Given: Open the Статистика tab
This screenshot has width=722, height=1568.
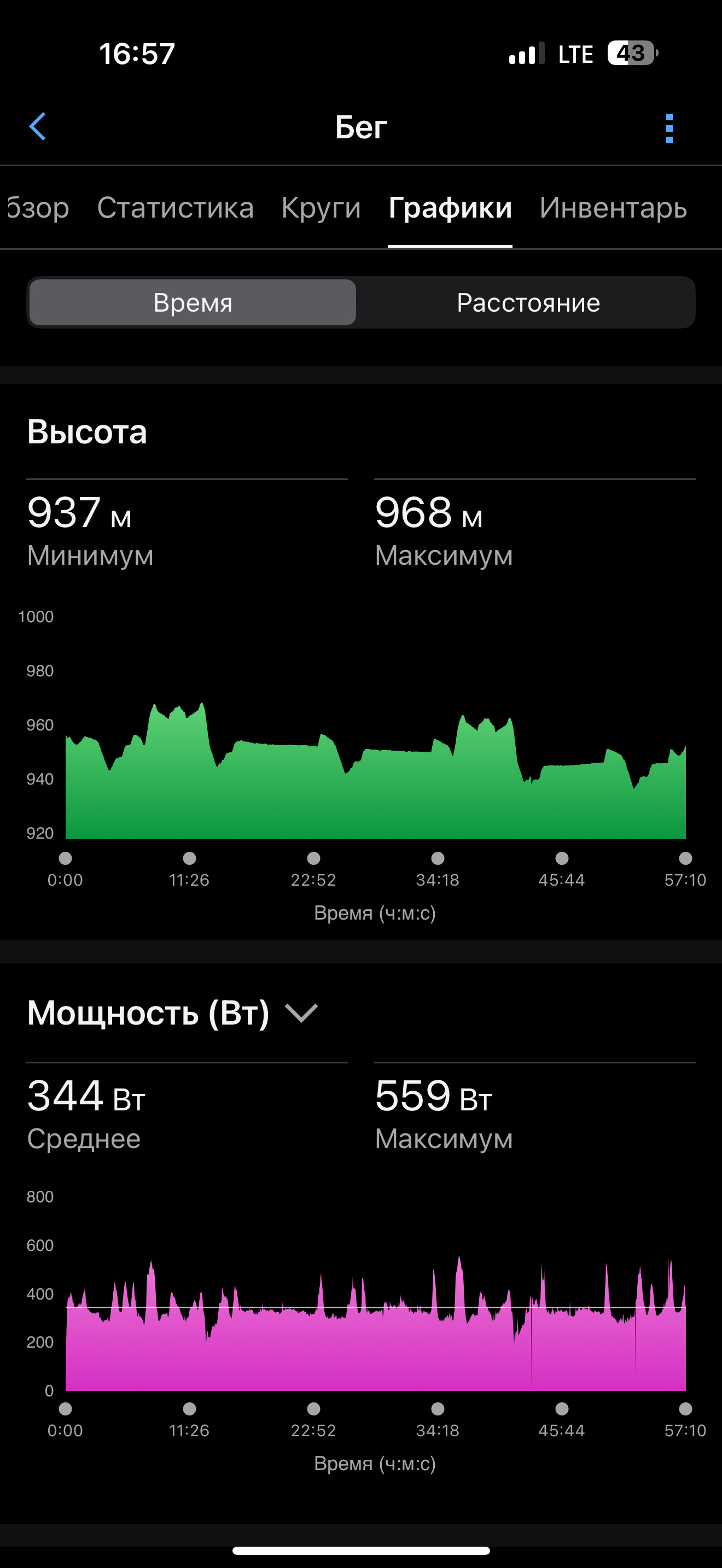Looking at the screenshot, I should click(176, 208).
